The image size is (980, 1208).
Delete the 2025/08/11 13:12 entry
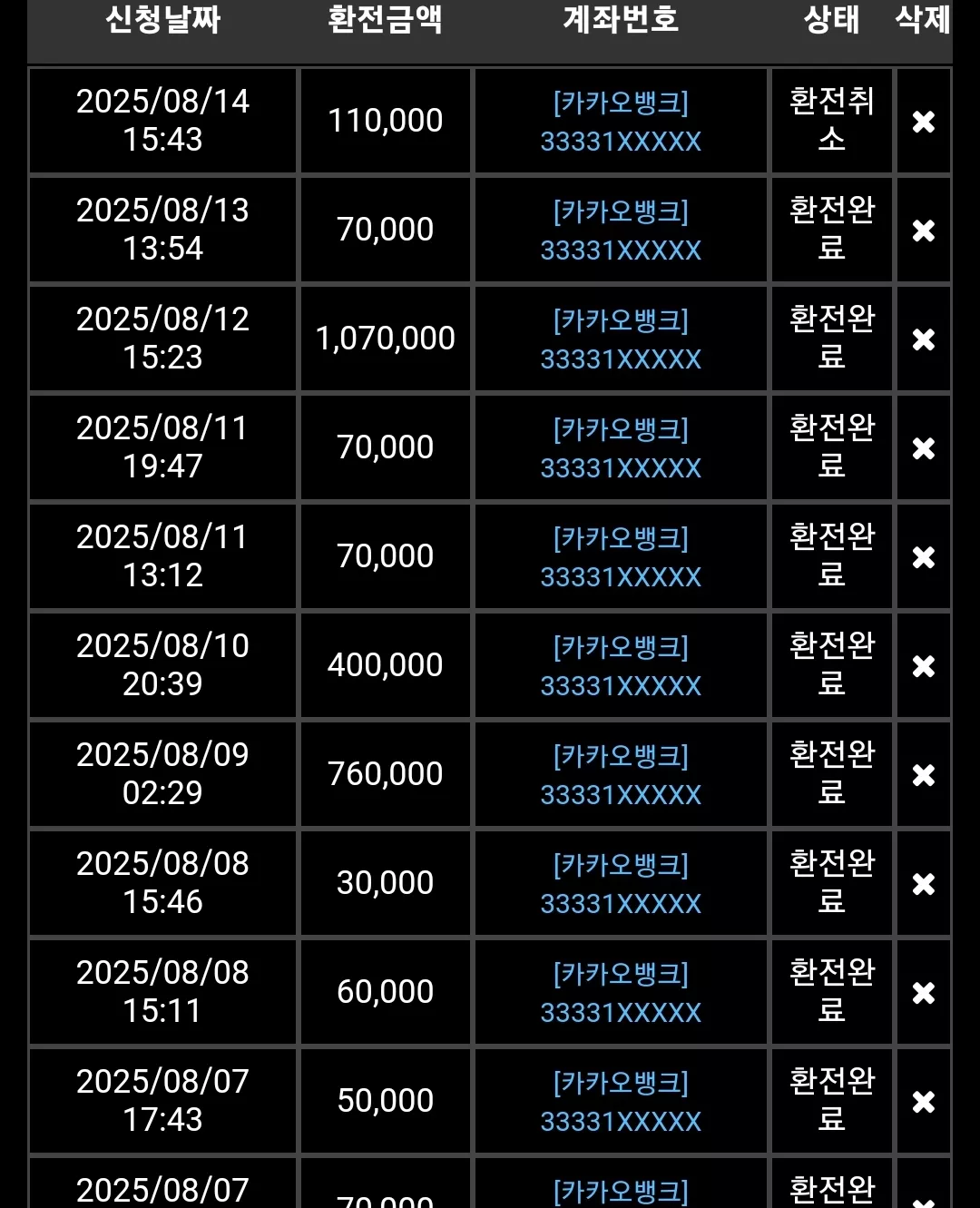point(924,557)
